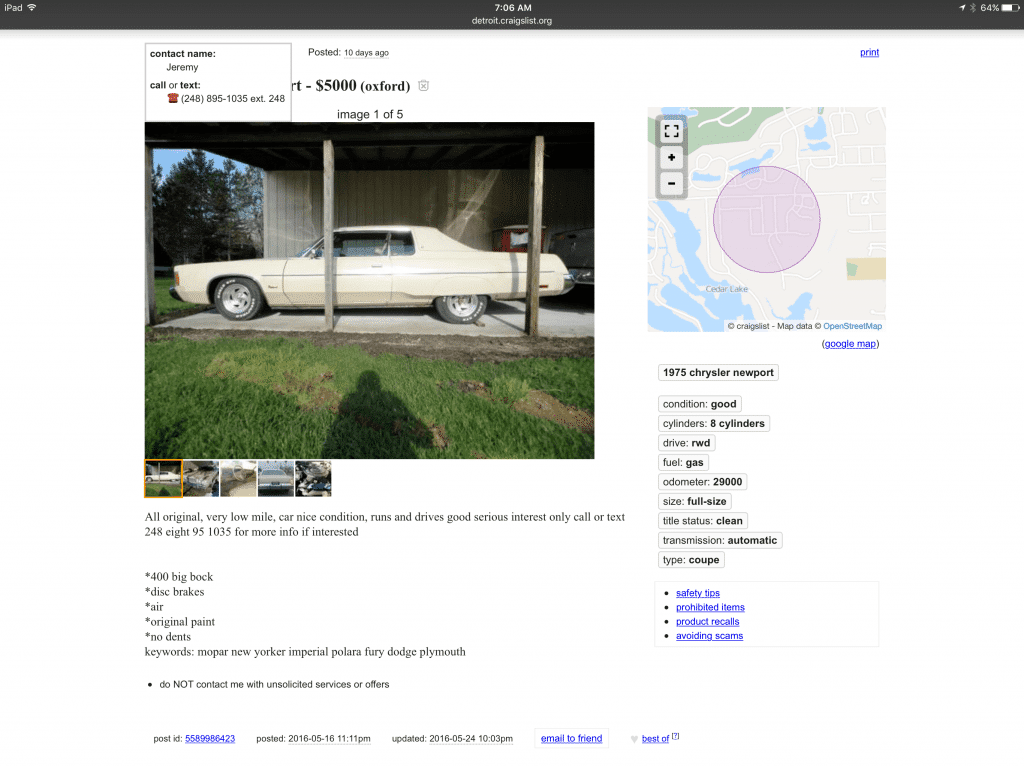View product recalls
Viewport: 1024px width, 767px height.
tap(707, 622)
